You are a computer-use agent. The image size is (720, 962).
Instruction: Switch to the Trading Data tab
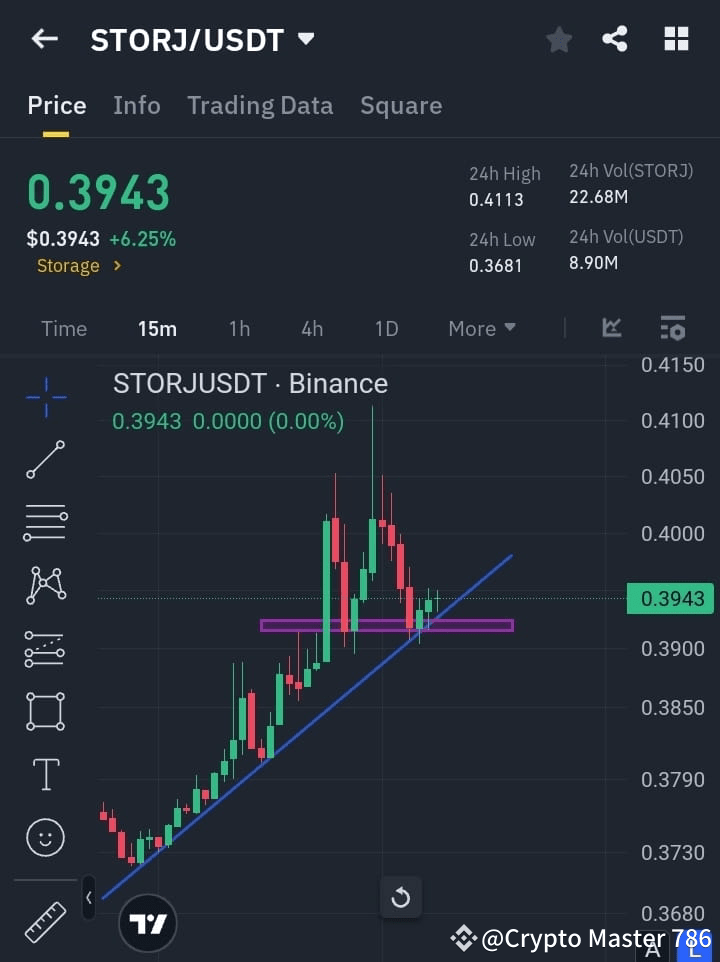click(260, 105)
